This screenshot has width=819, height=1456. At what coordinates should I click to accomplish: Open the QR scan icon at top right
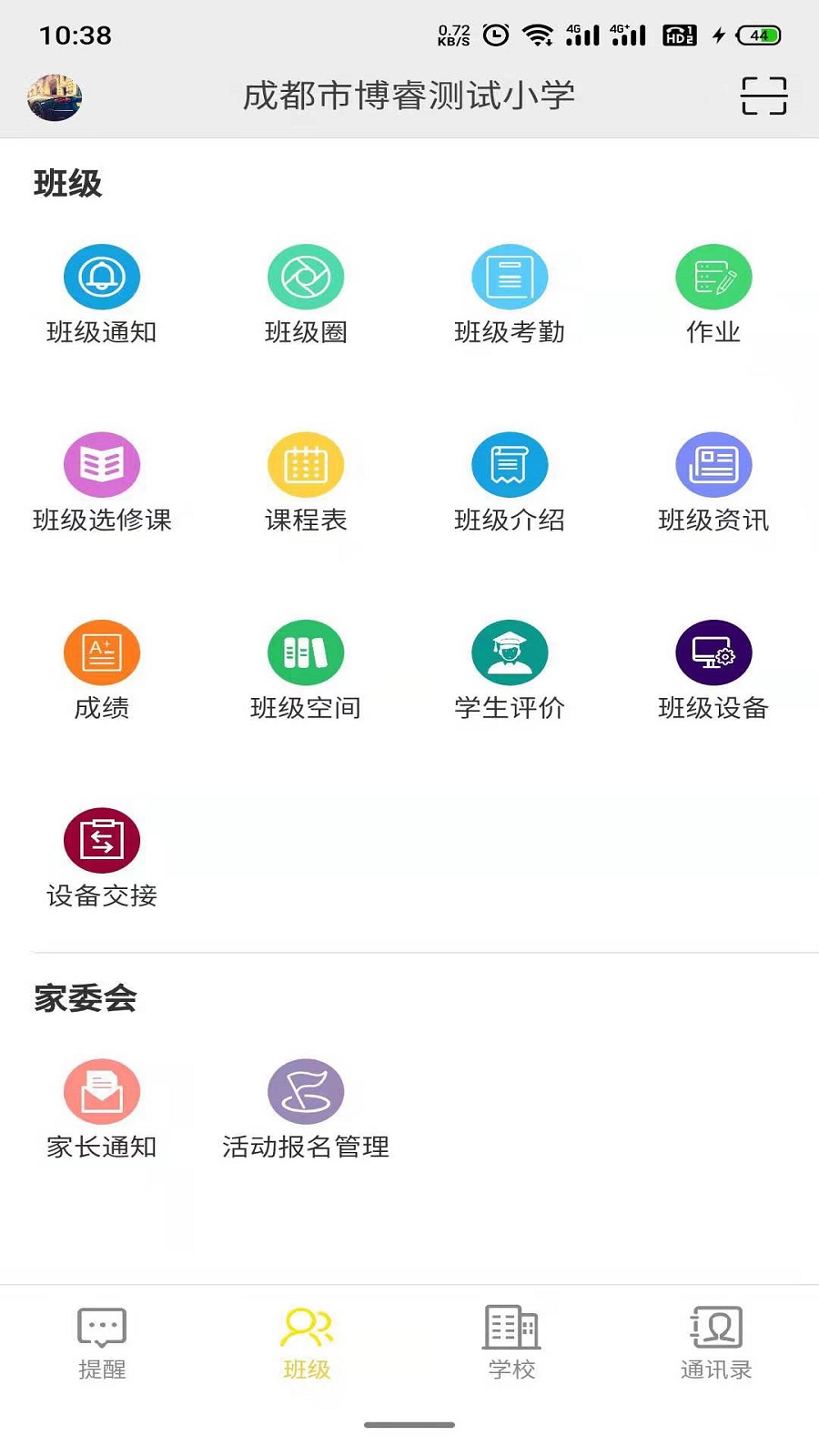click(x=764, y=94)
